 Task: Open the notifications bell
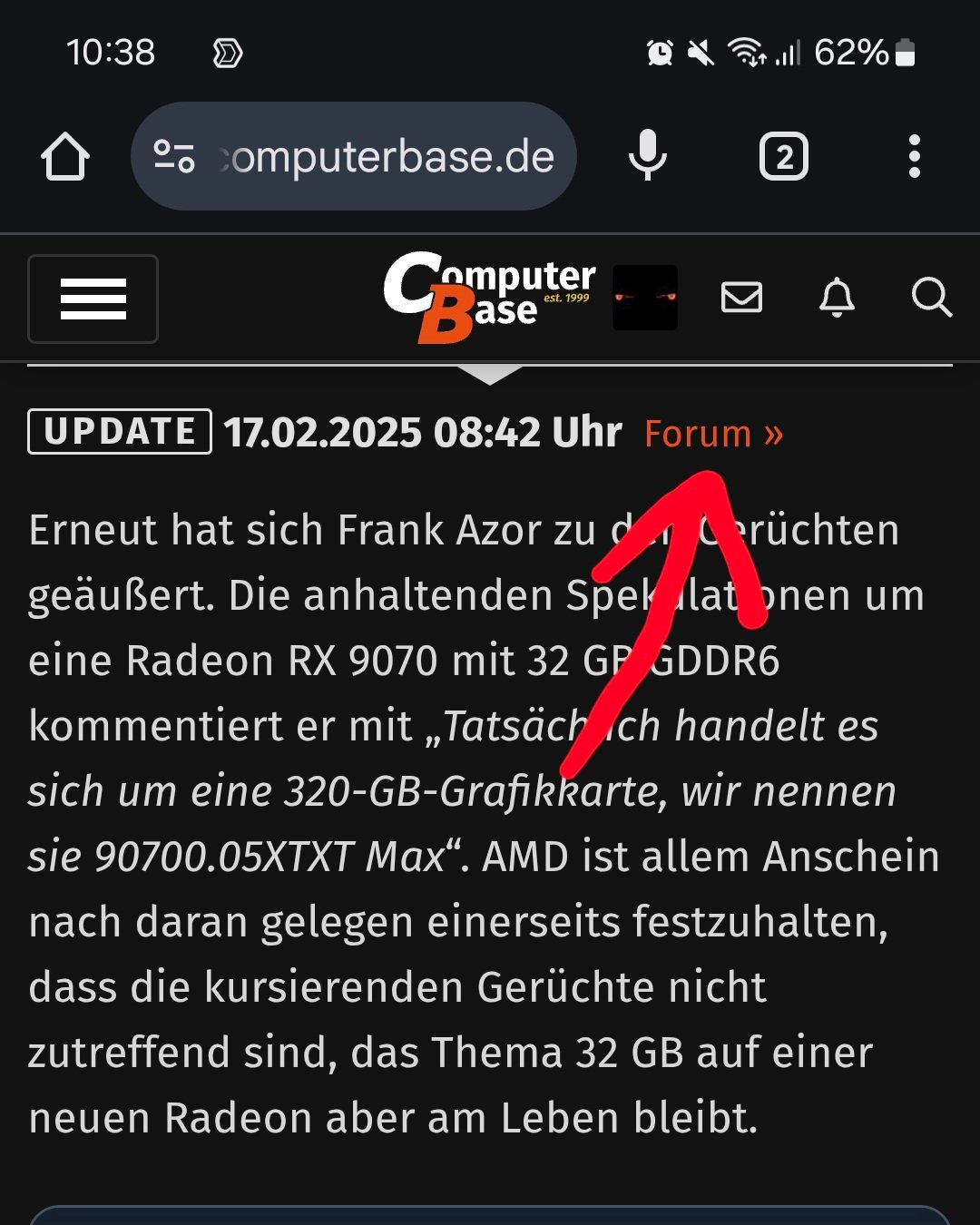[837, 298]
